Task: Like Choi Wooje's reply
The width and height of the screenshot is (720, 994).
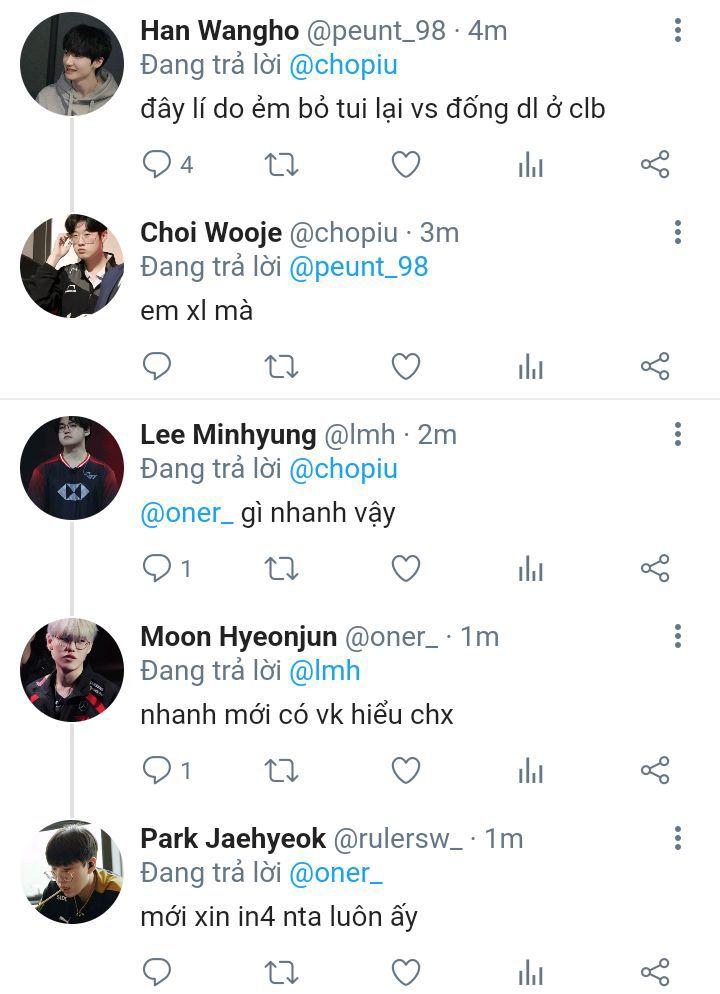Action: pos(405,367)
